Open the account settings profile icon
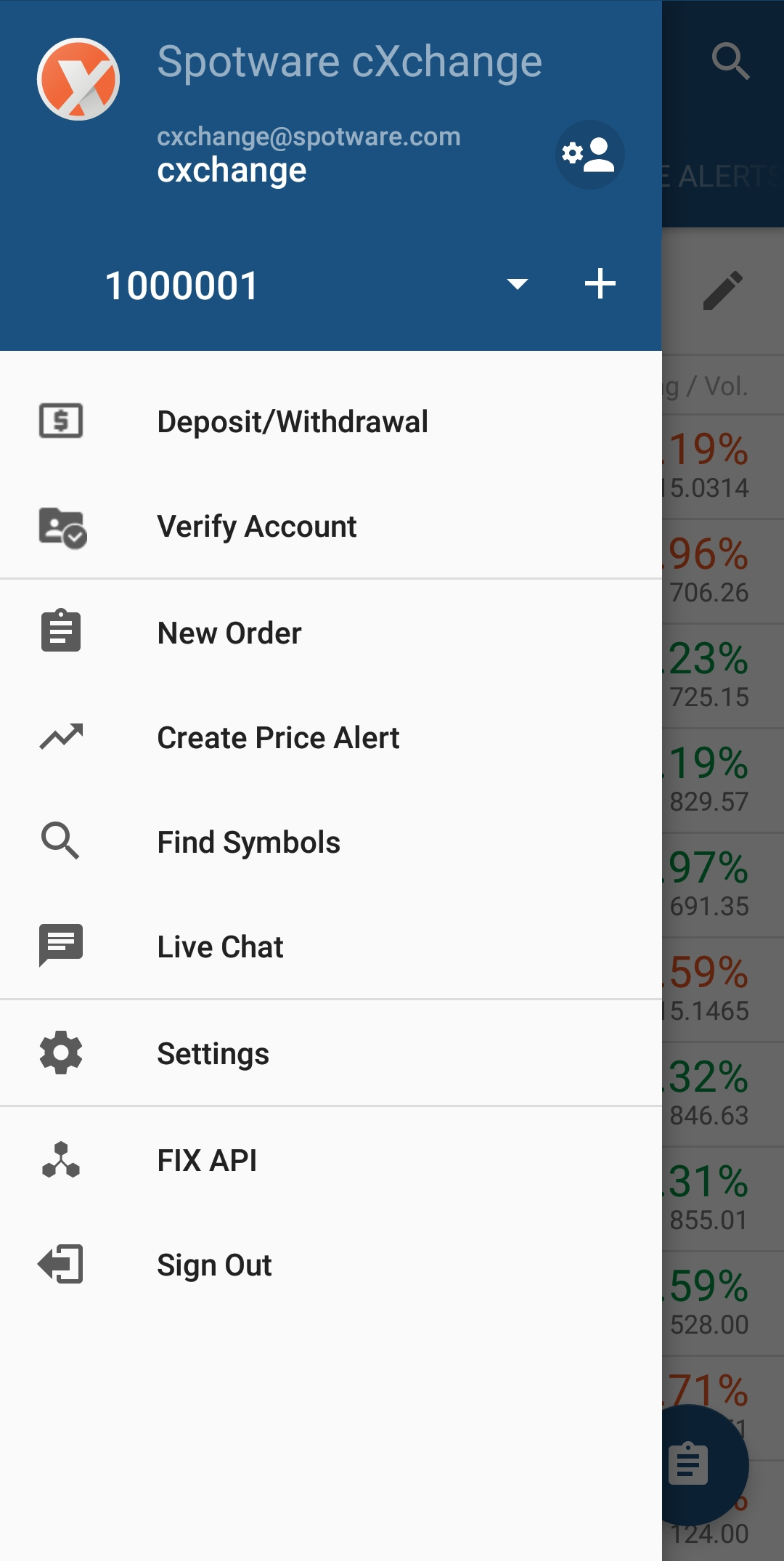 click(589, 155)
